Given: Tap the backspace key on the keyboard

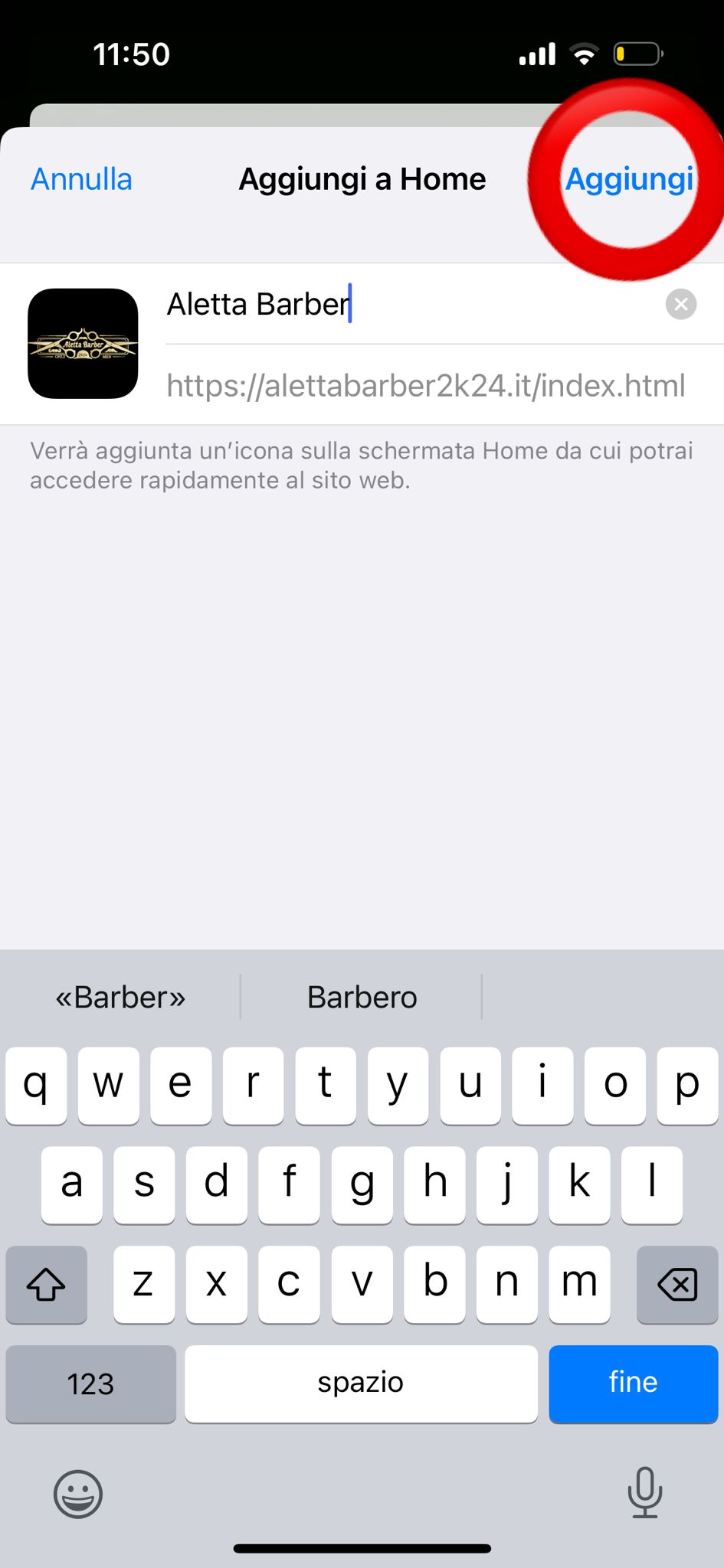Looking at the screenshot, I should 677,1285.
